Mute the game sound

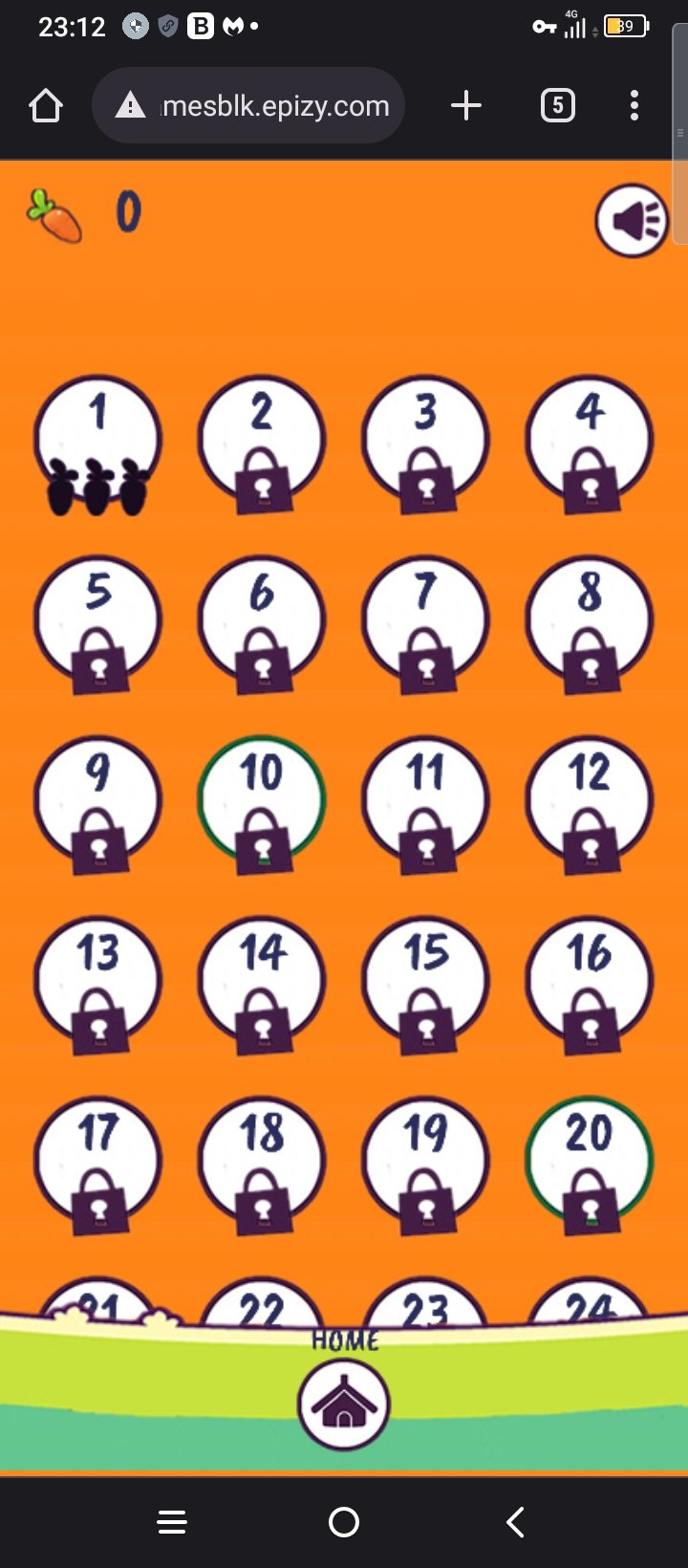[x=632, y=222]
